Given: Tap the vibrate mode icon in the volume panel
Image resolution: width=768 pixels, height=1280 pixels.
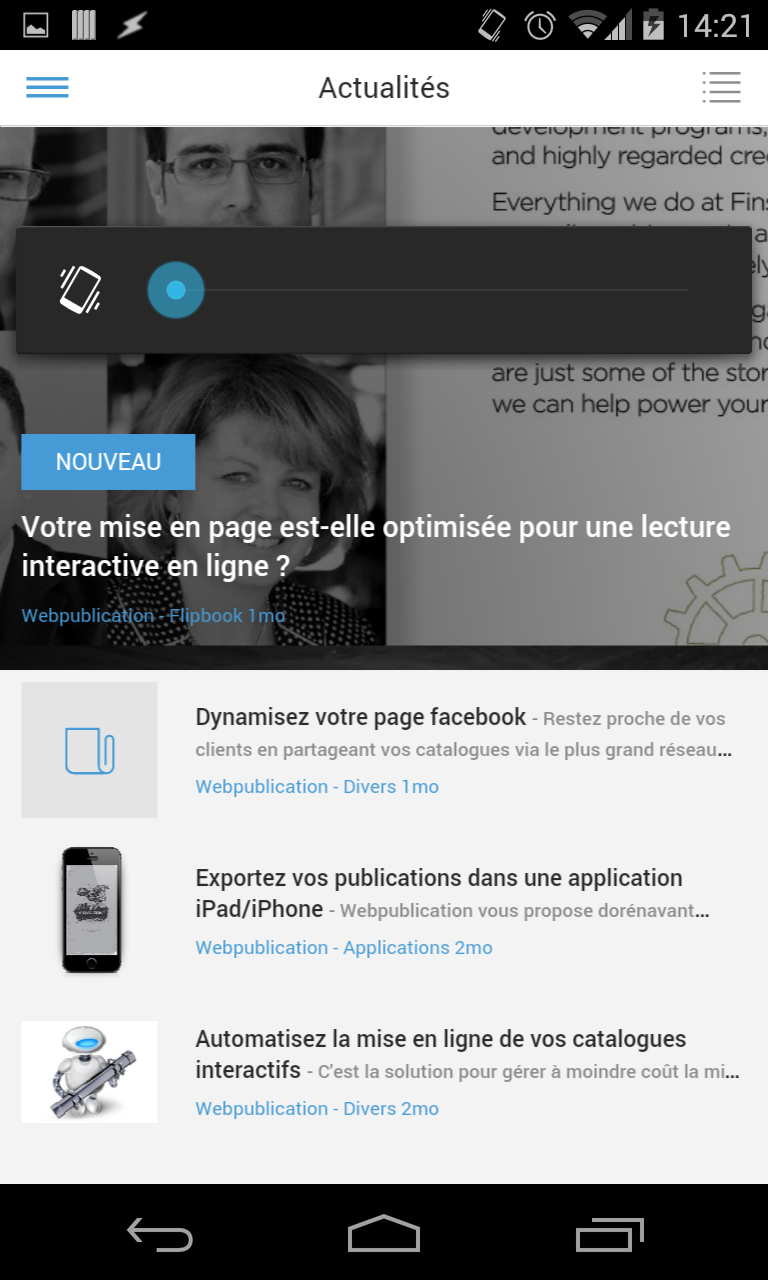Looking at the screenshot, I should click(80, 290).
